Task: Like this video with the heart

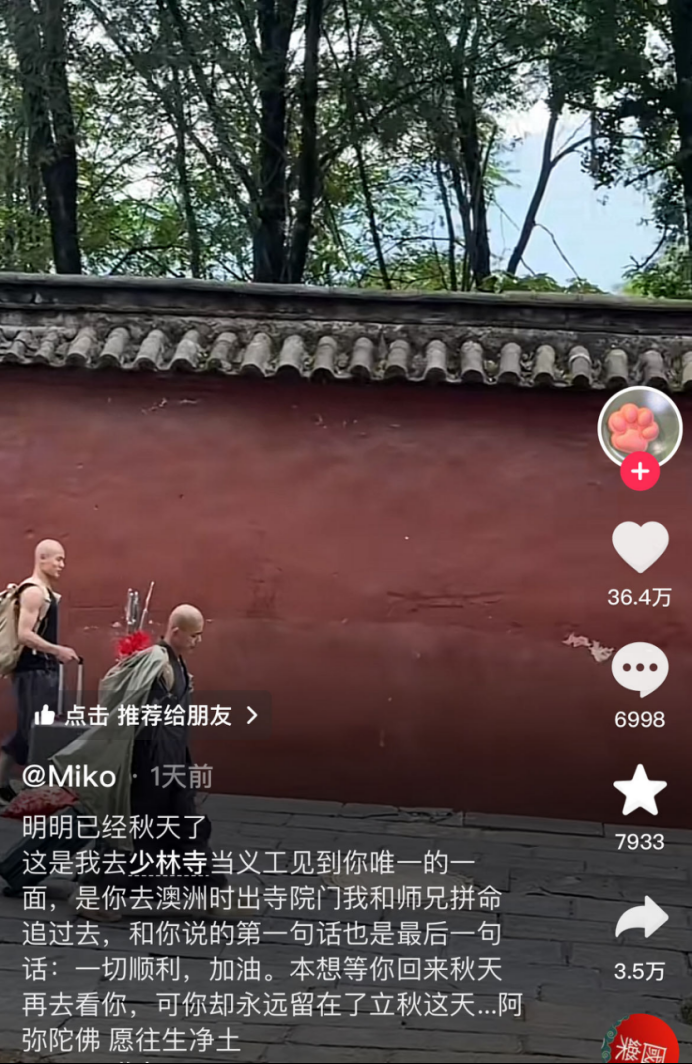Action: [640, 547]
